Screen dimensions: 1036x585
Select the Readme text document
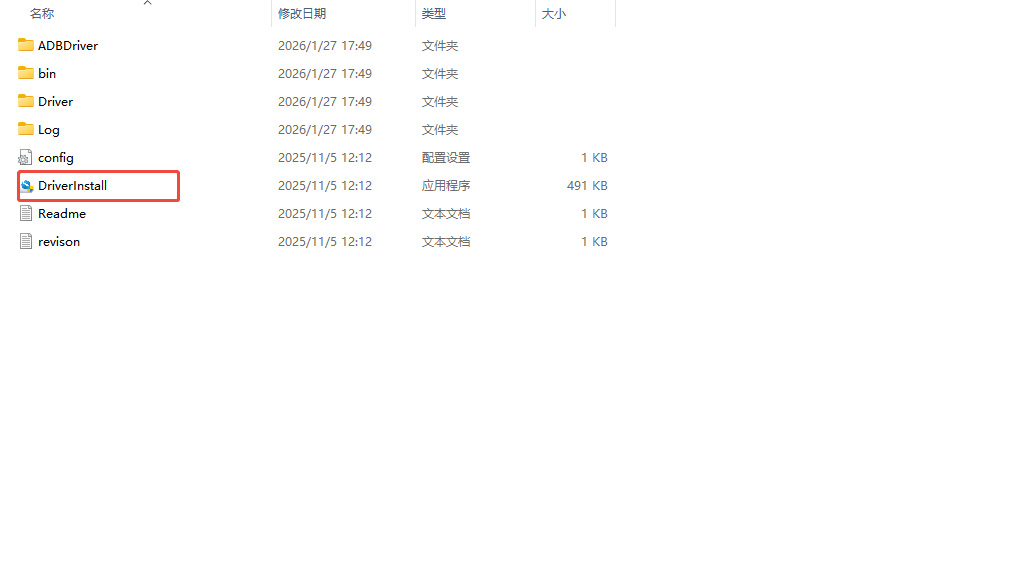click(x=61, y=213)
